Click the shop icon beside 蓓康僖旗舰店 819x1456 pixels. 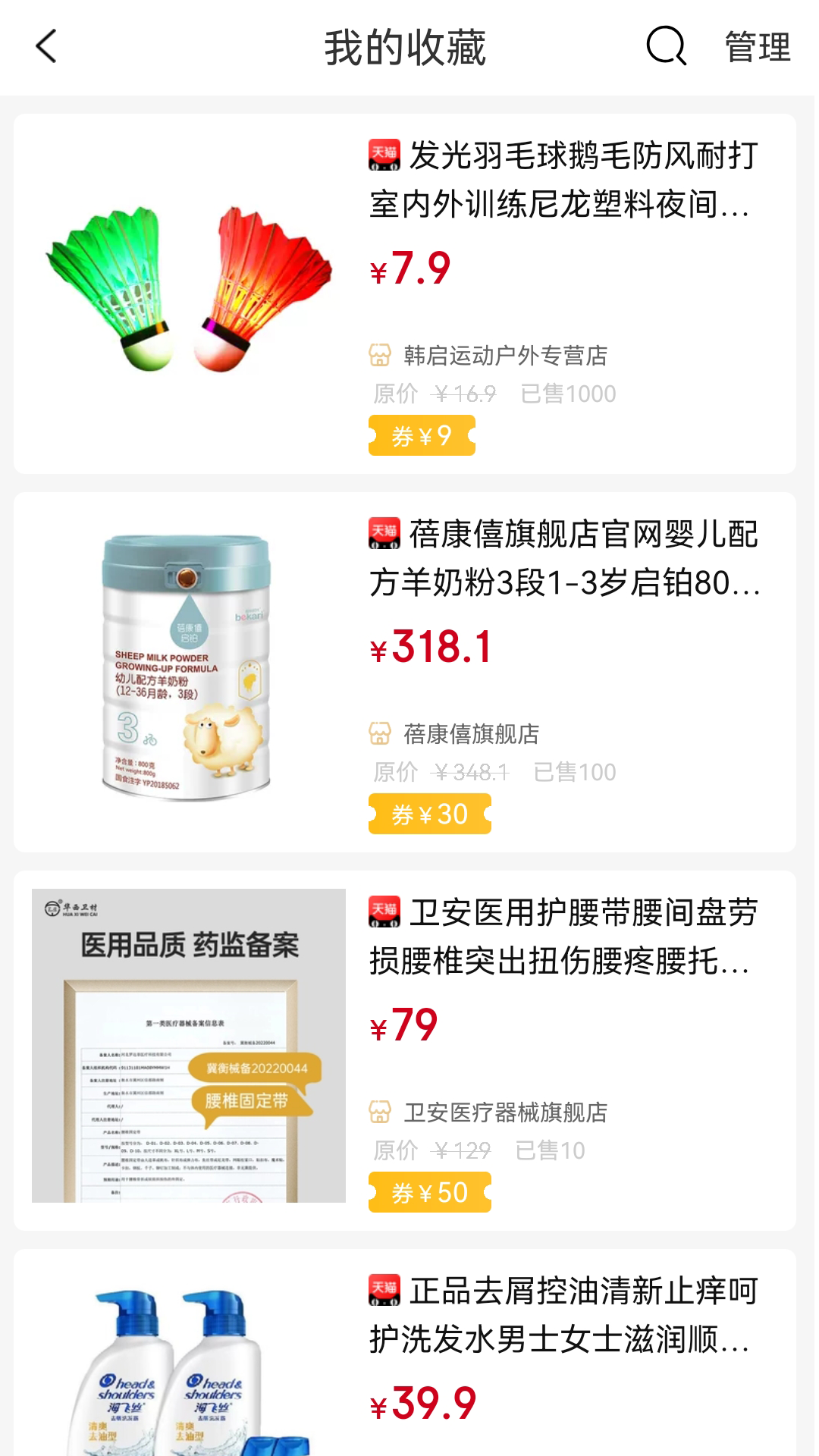click(378, 733)
